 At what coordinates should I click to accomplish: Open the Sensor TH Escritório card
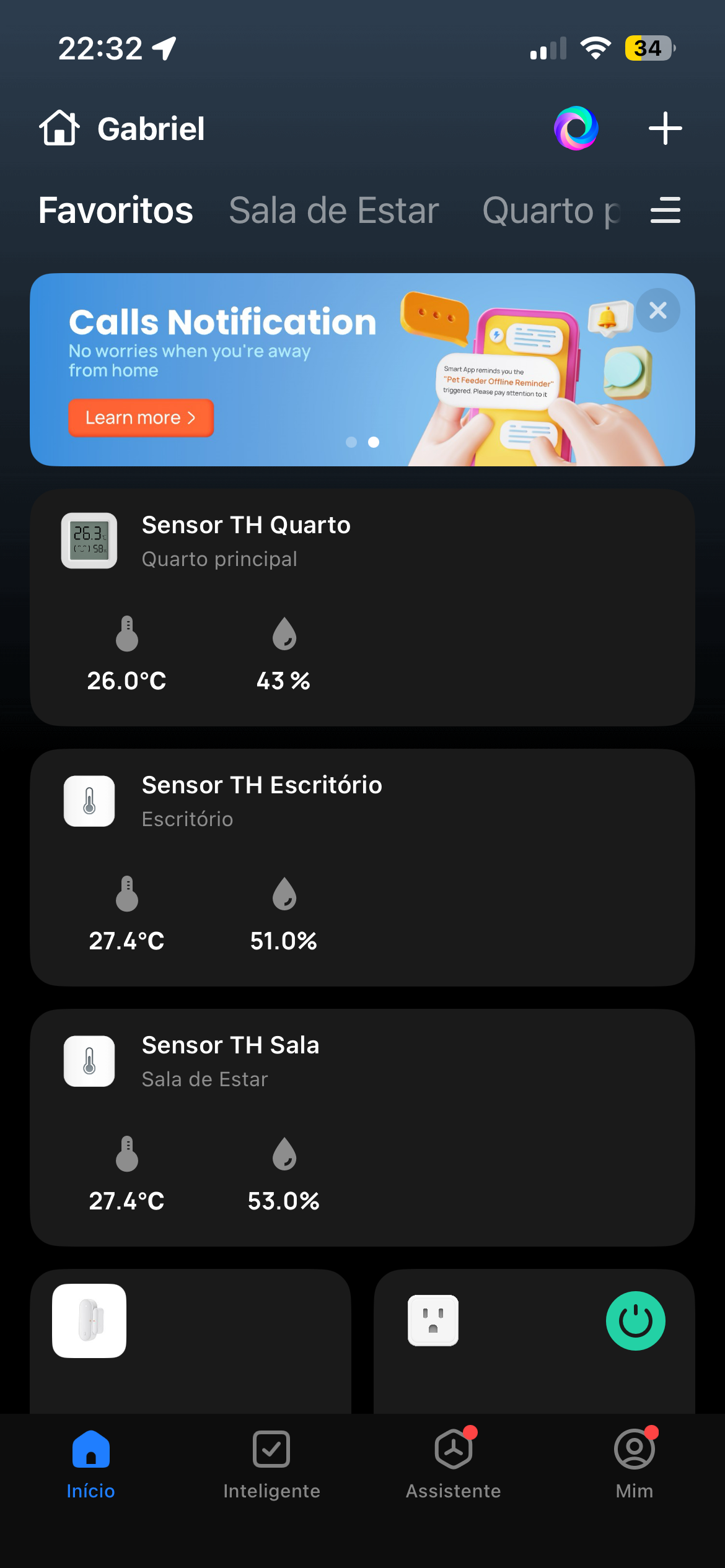click(362, 867)
